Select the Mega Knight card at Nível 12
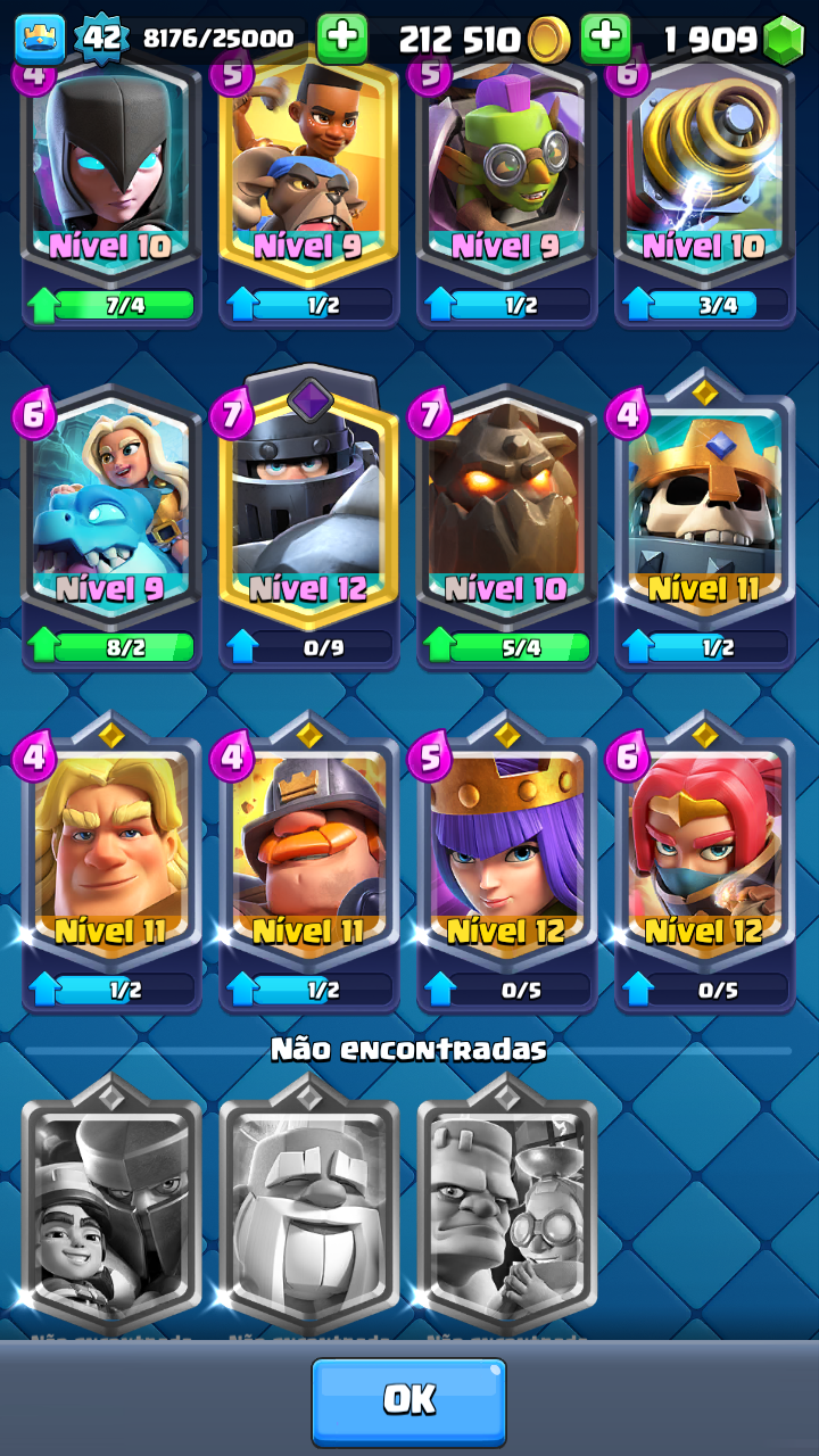The height and width of the screenshot is (1456, 819). coord(308,509)
